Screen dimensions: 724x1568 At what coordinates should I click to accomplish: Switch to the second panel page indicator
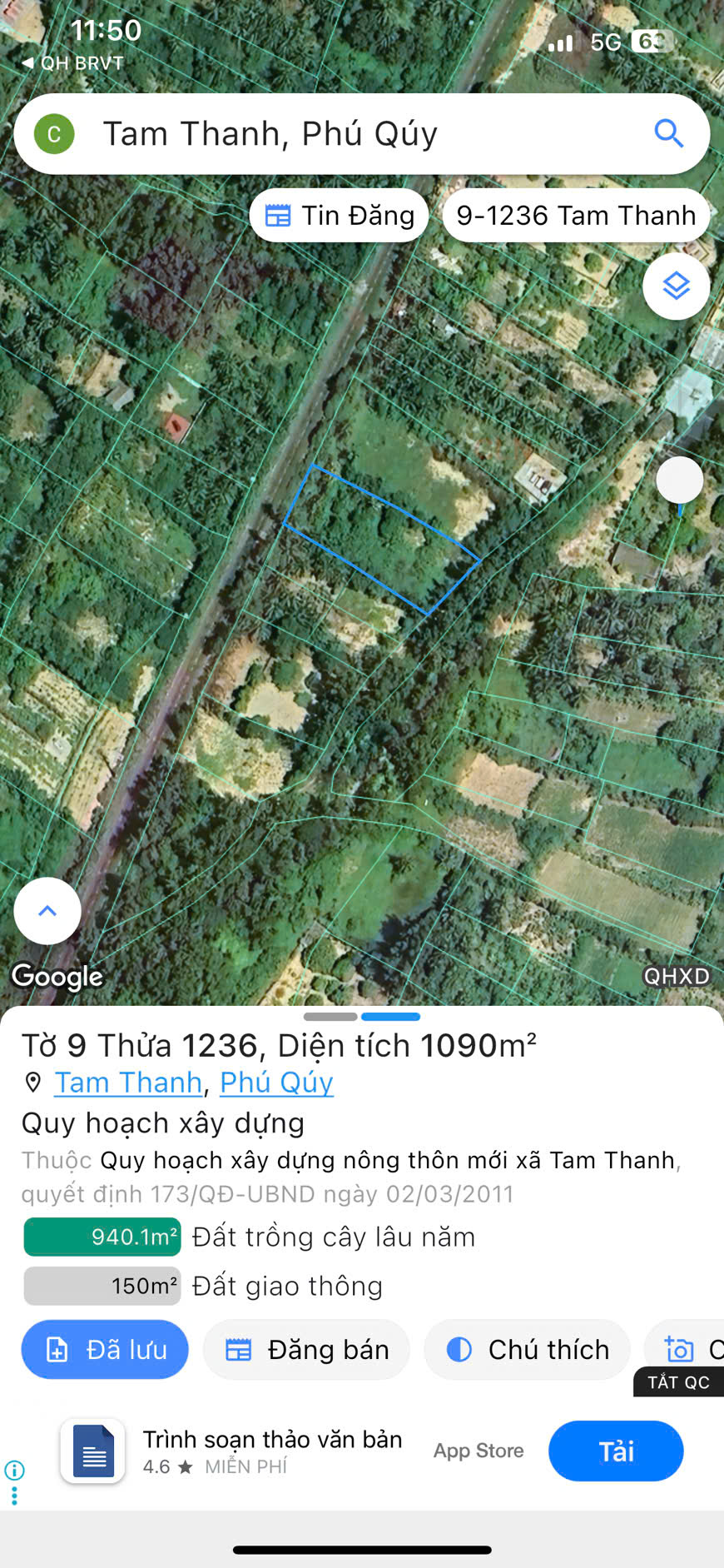(x=390, y=1017)
